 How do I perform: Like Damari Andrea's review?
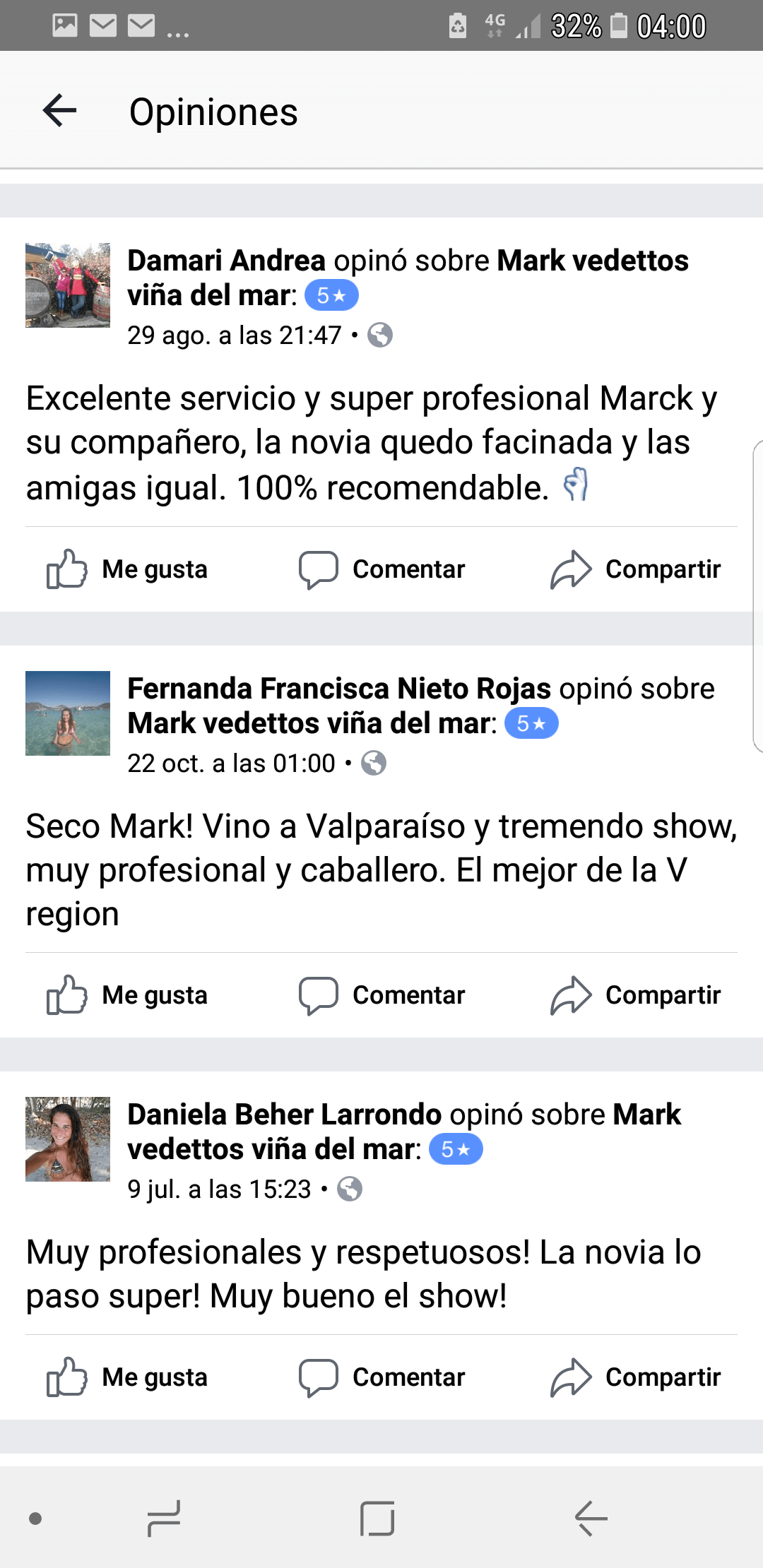point(127,569)
